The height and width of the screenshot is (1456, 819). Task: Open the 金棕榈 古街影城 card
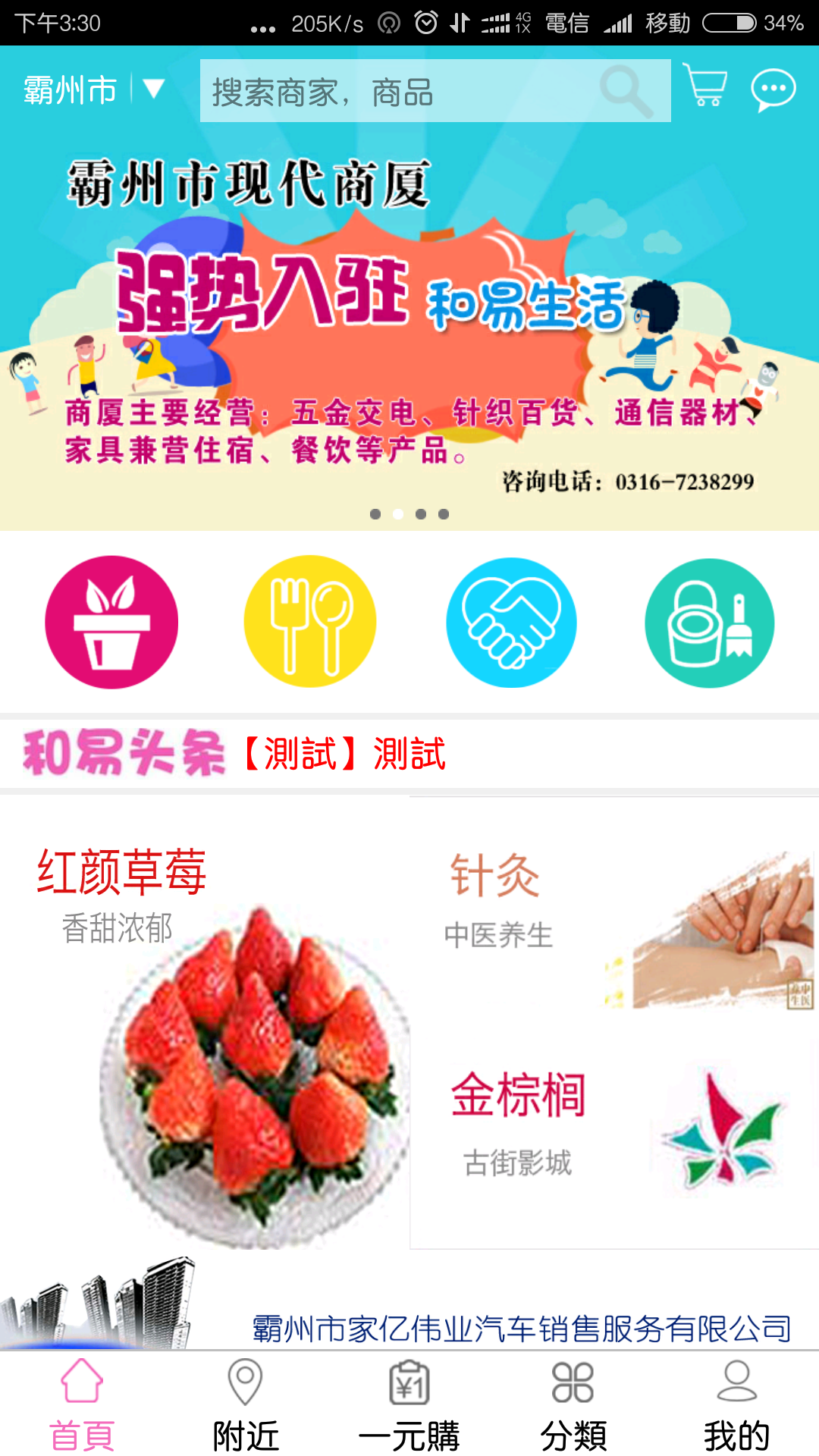[x=614, y=1130]
